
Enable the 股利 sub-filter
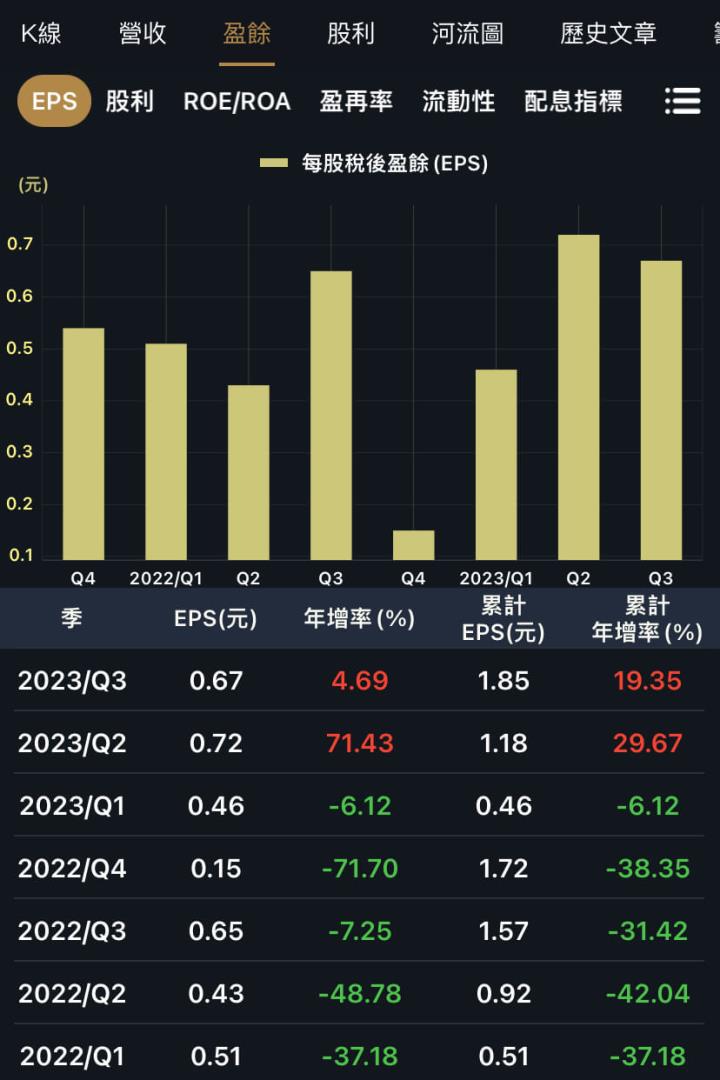pyautogui.click(x=131, y=101)
